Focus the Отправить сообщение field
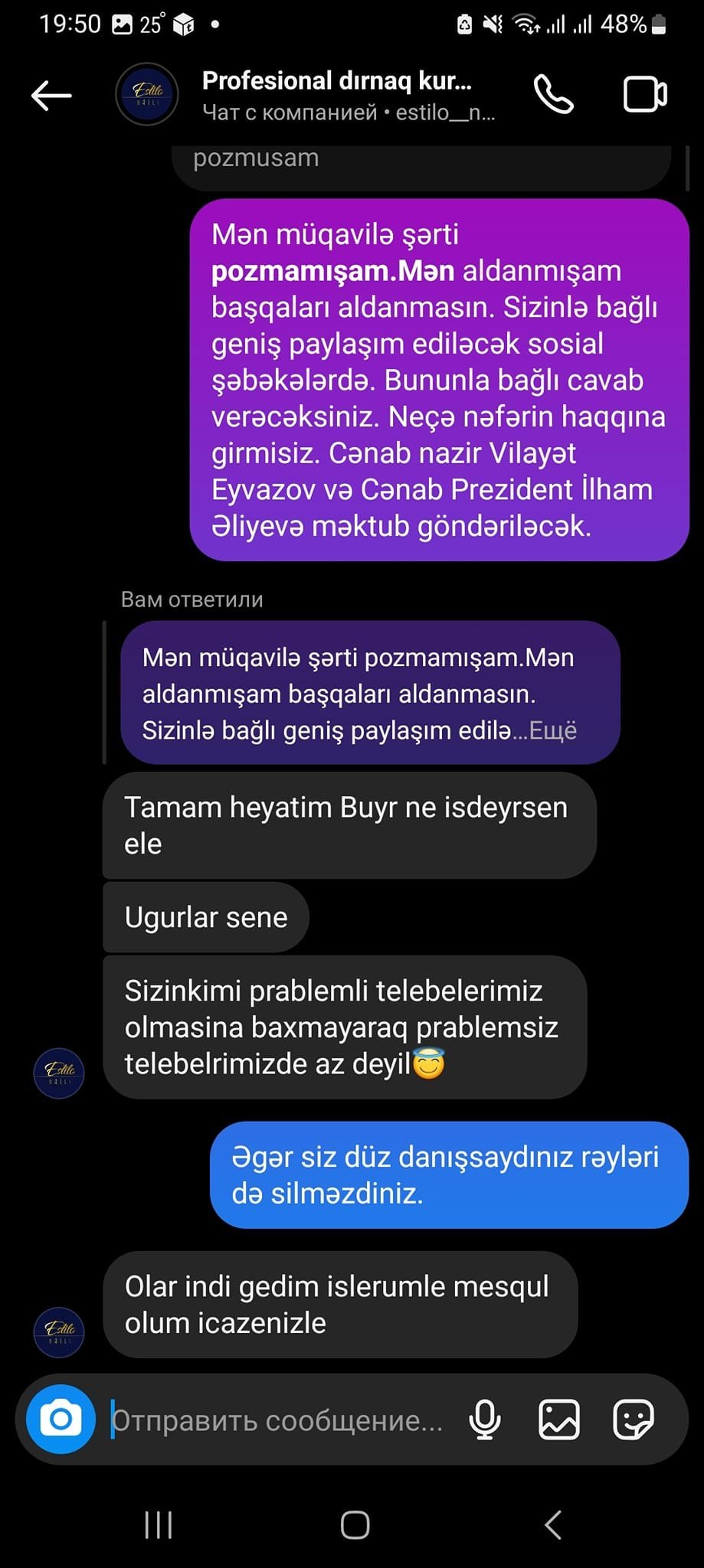The height and width of the screenshot is (1568, 704). click(277, 1421)
